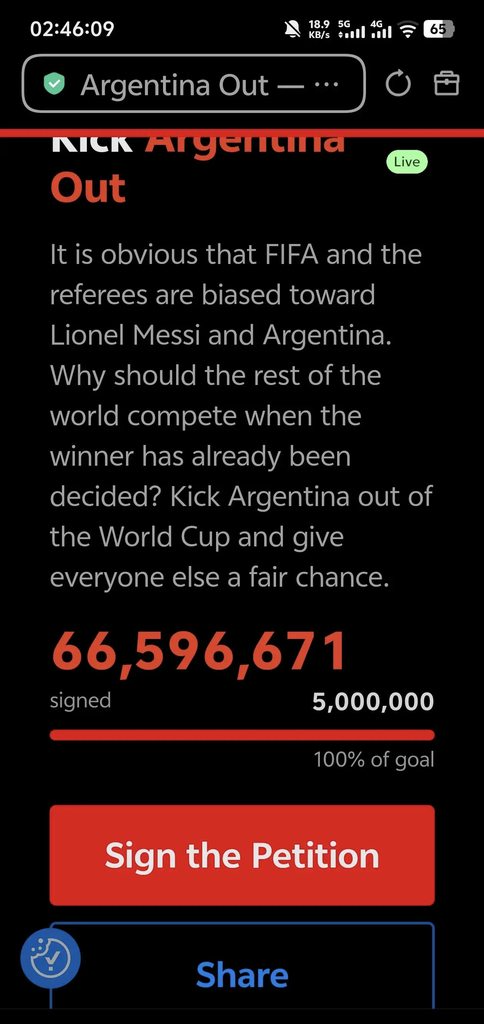Open the blue floating cookie icon
The height and width of the screenshot is (1024, 484).
click(51, 958)
